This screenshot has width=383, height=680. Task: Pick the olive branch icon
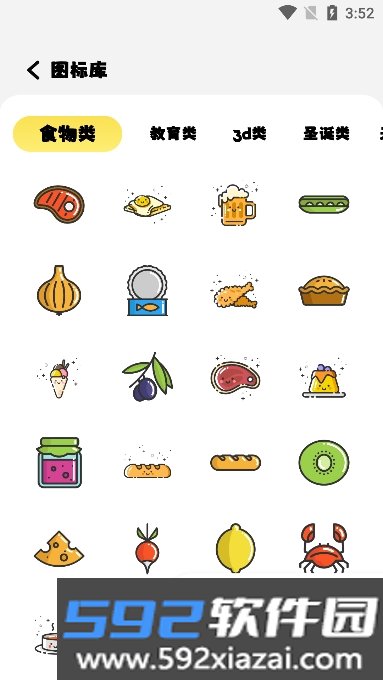147,377
